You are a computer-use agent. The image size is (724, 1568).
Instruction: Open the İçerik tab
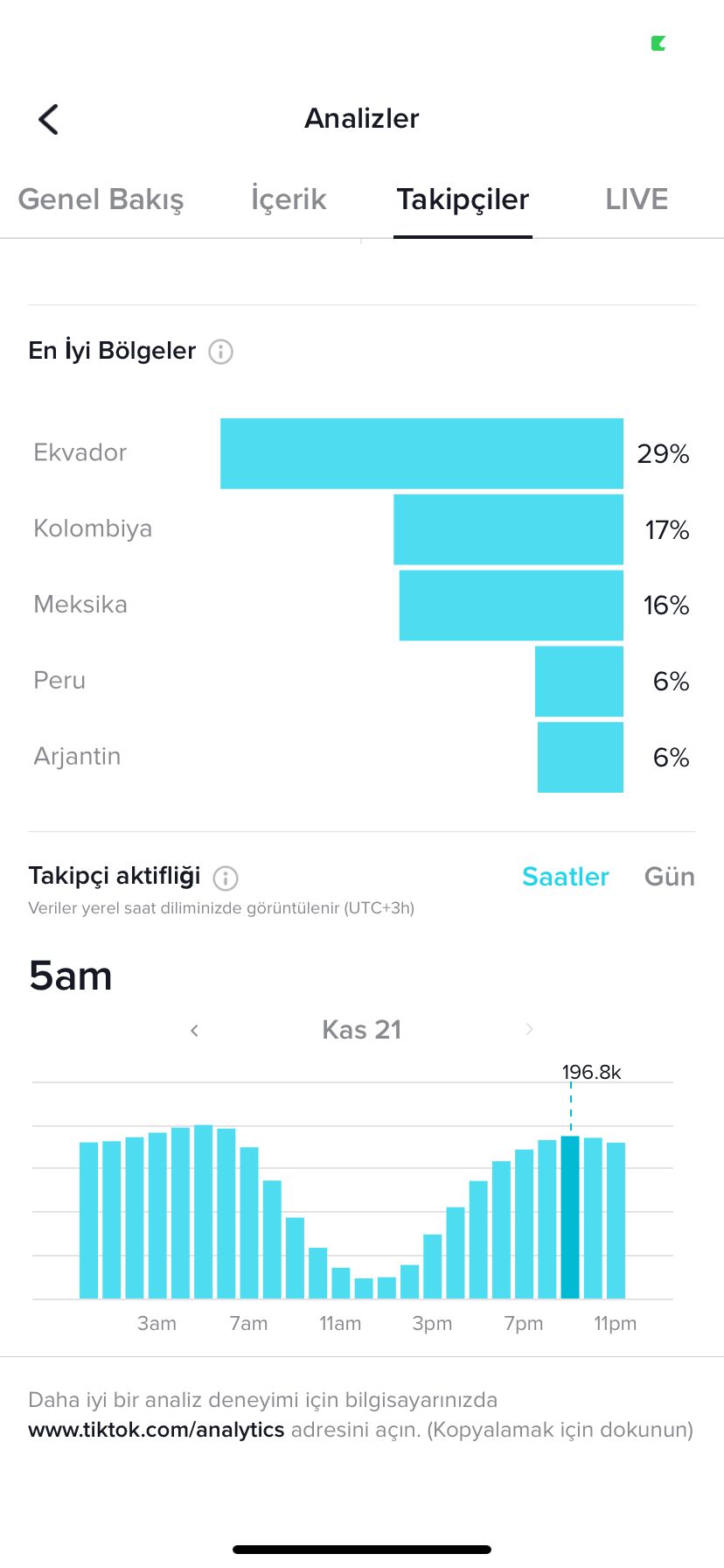coord(289,199)
